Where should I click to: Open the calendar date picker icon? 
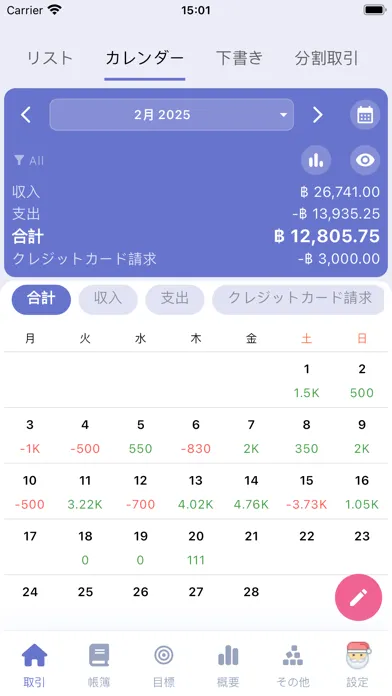[365, 115]
